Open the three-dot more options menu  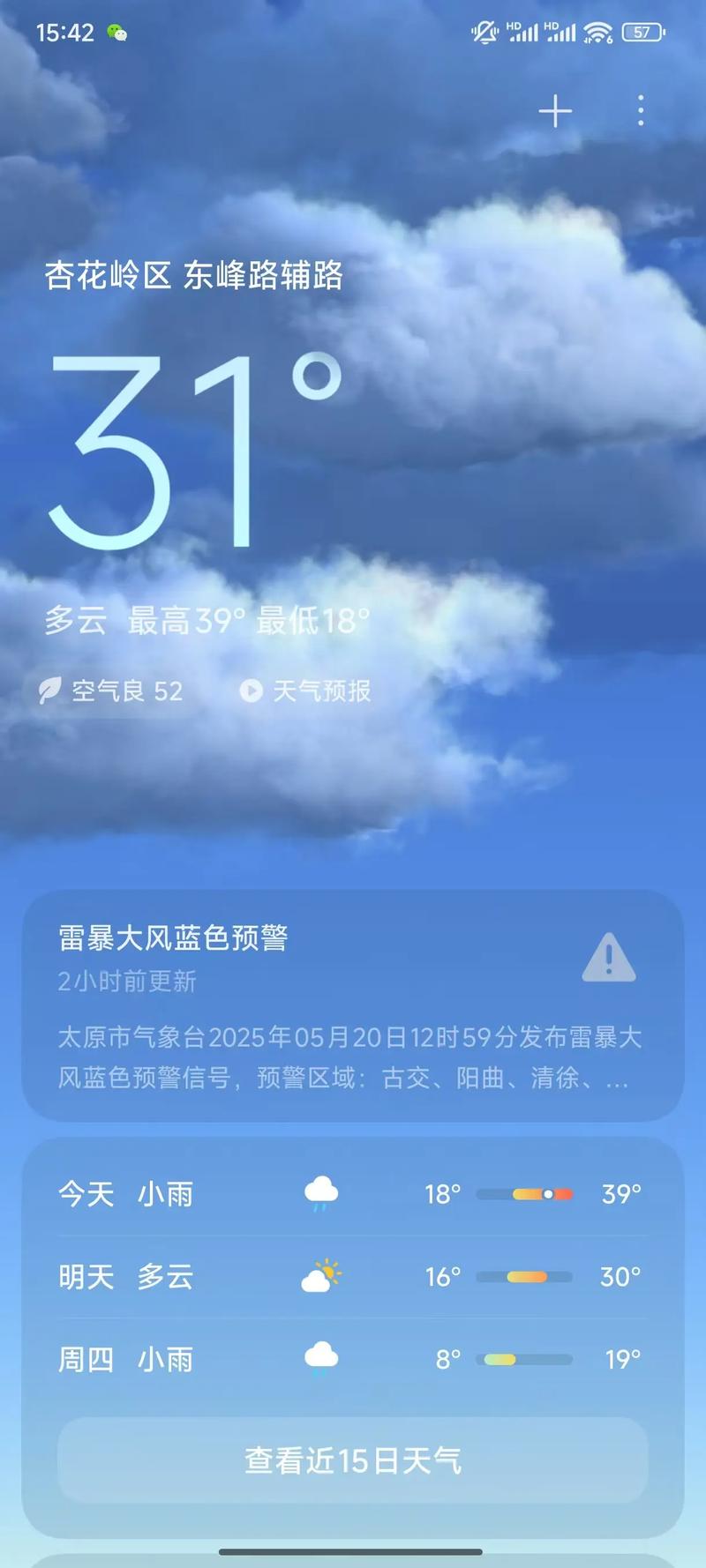click(639, 112)
